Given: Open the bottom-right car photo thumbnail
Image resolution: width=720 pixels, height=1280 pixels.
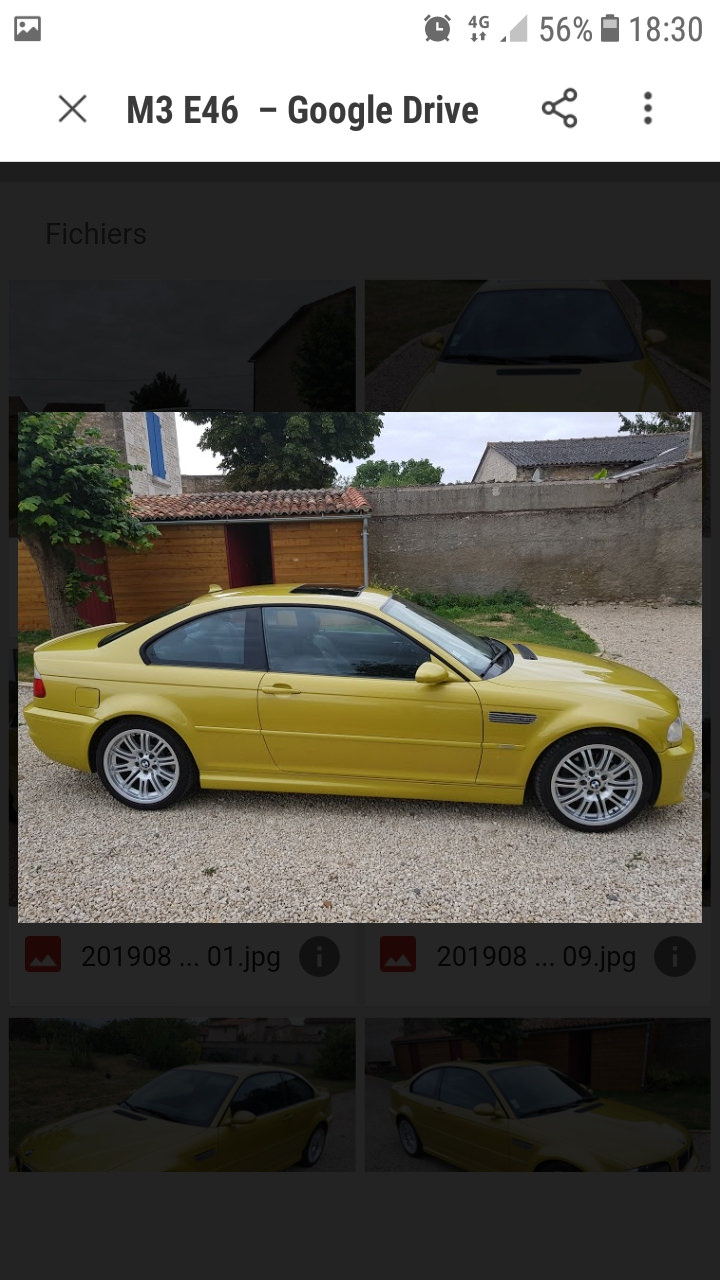Looking at the screenshot, I should click(x=538, y=1095).
